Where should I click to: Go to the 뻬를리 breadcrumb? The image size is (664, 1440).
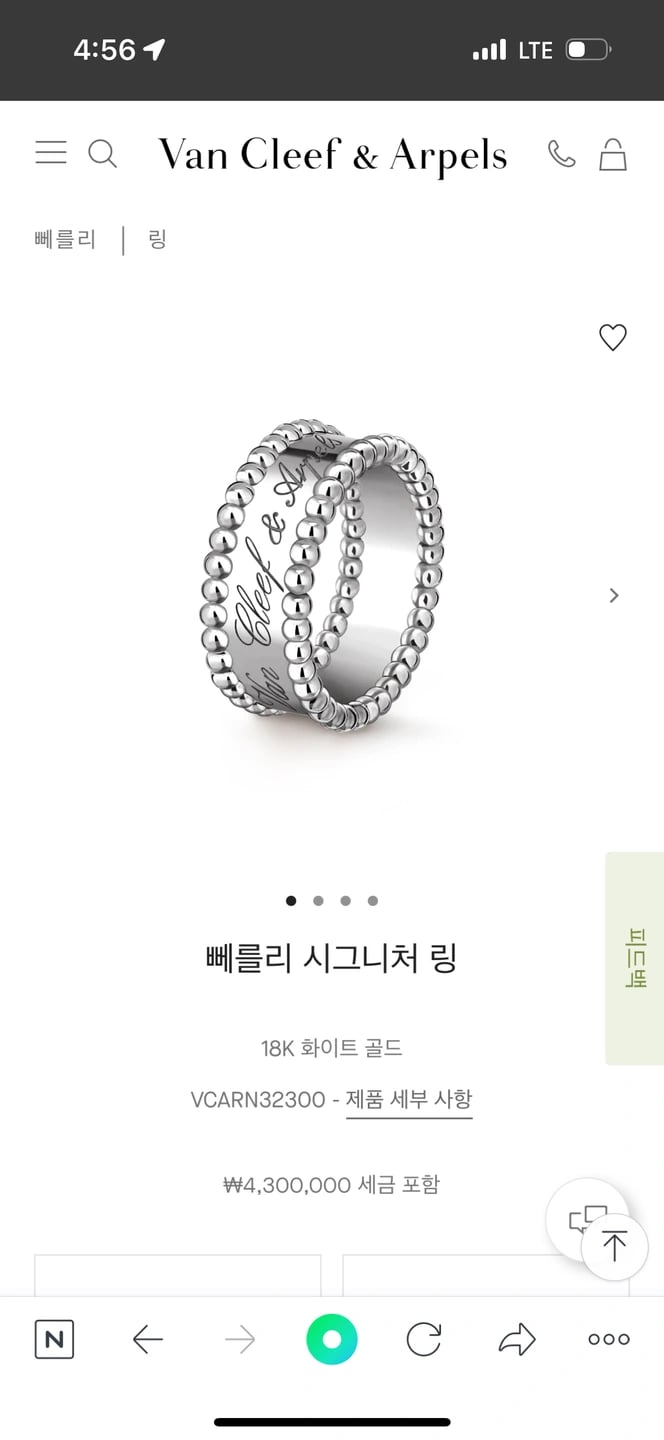click(65, 240)
